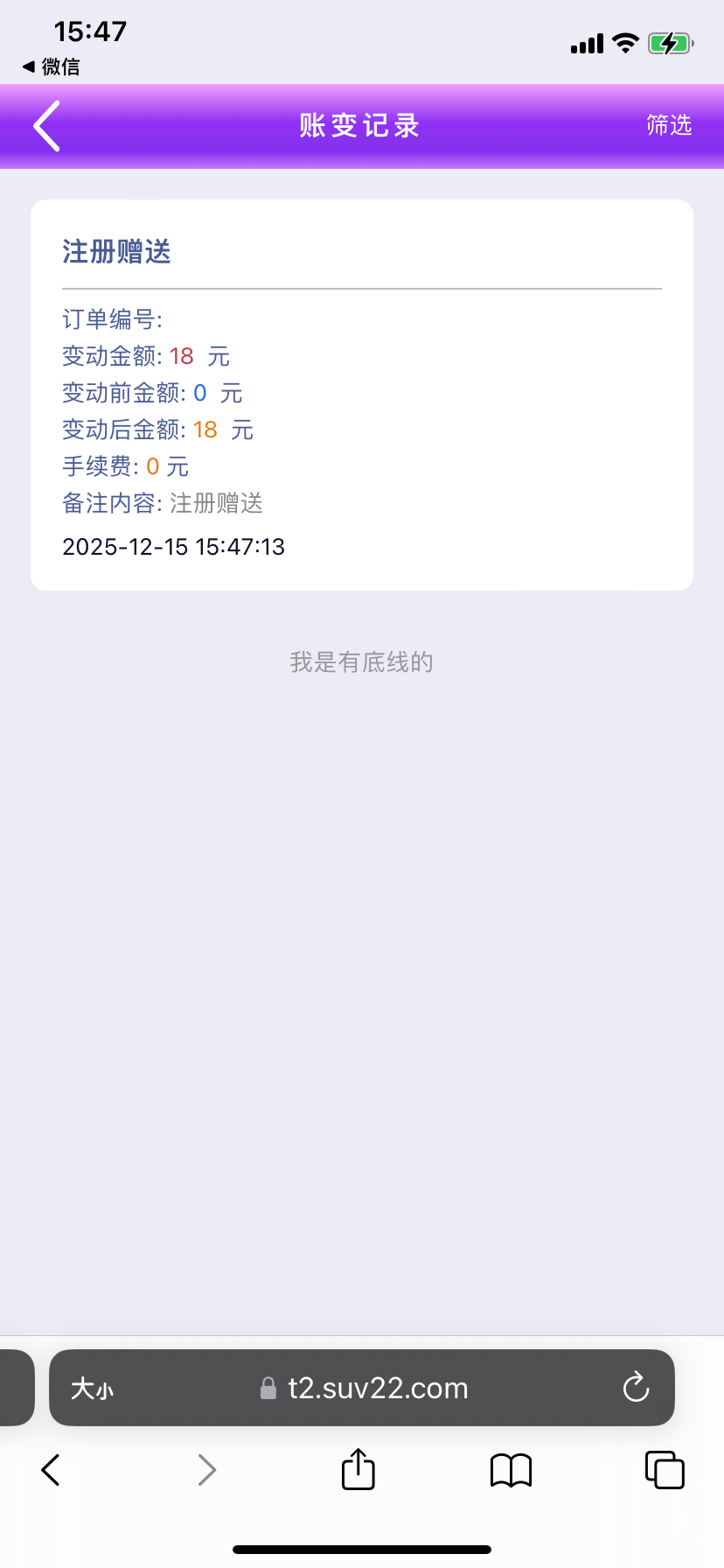The image size is (724, 1568).
Task: Open Safari bookmarks
Action: pos(511,1470)
